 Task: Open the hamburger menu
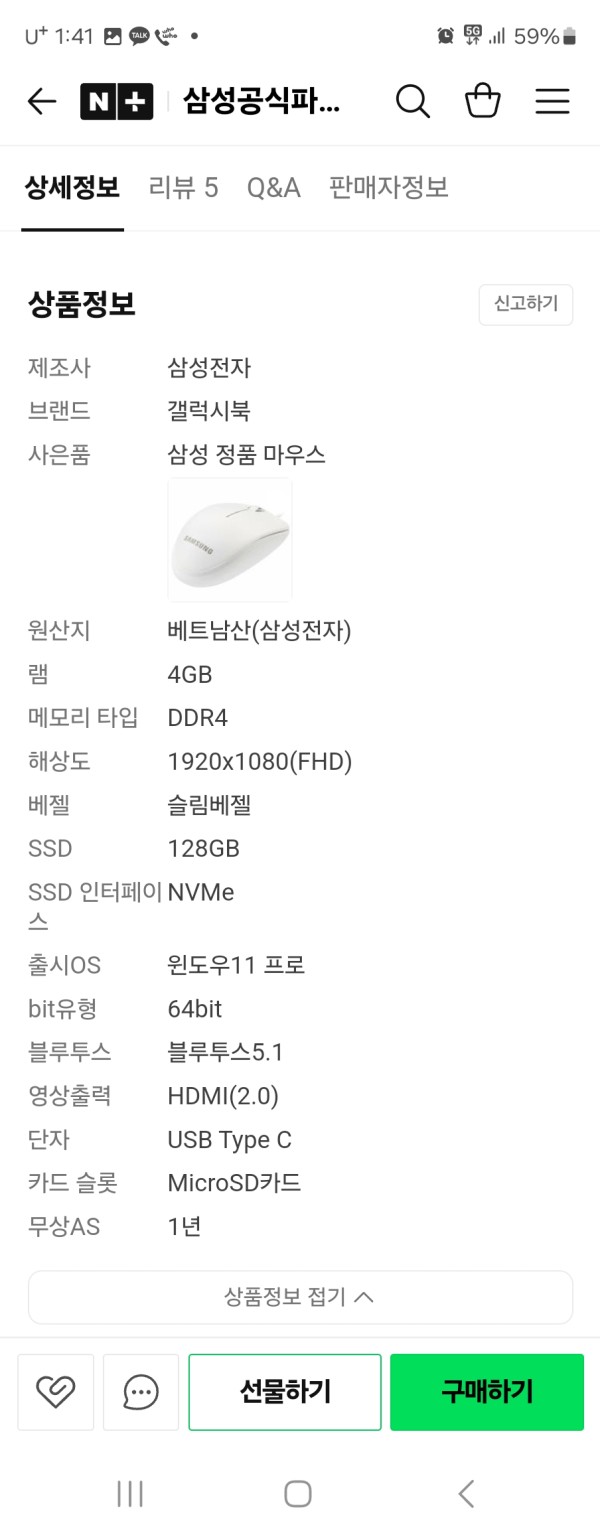(552, 101)
